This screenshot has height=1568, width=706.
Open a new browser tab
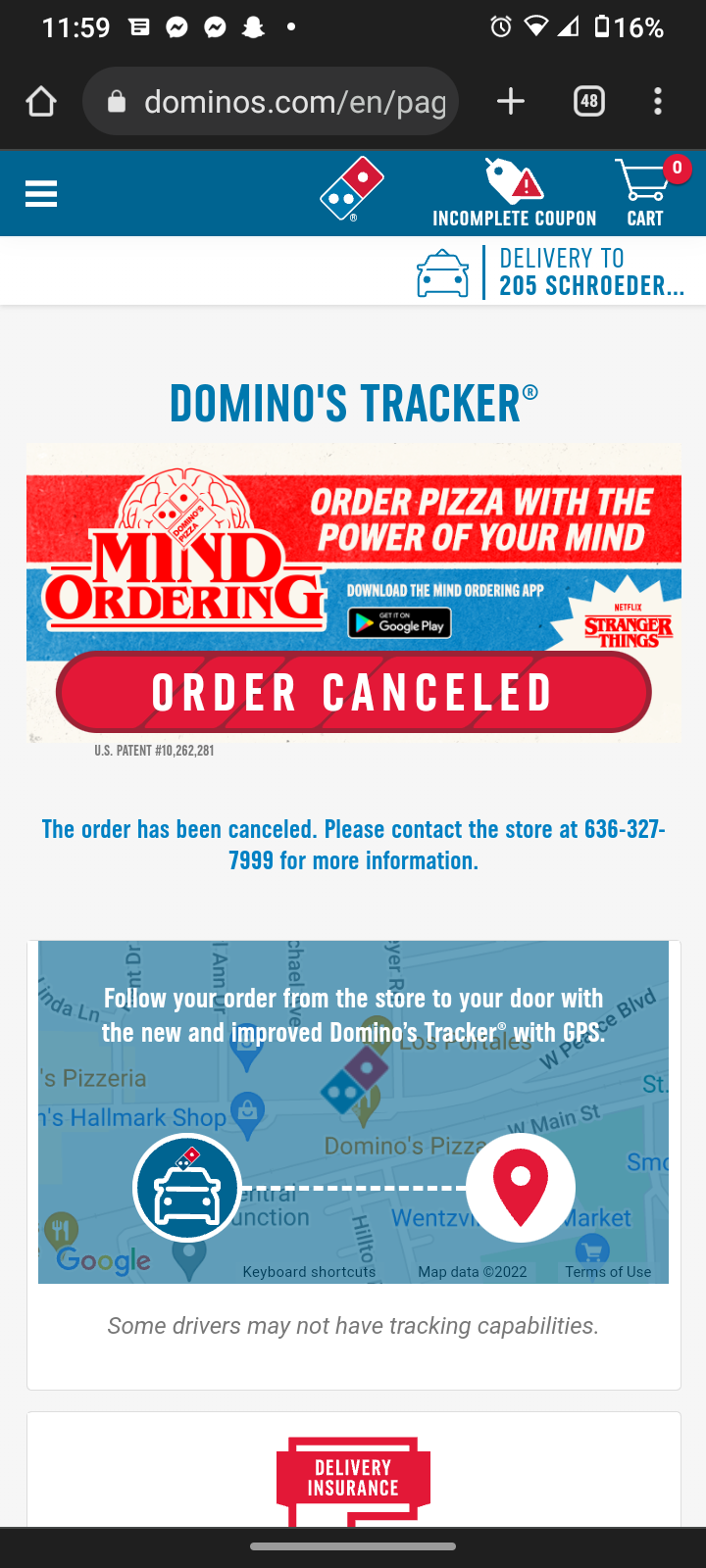point(511,102)
